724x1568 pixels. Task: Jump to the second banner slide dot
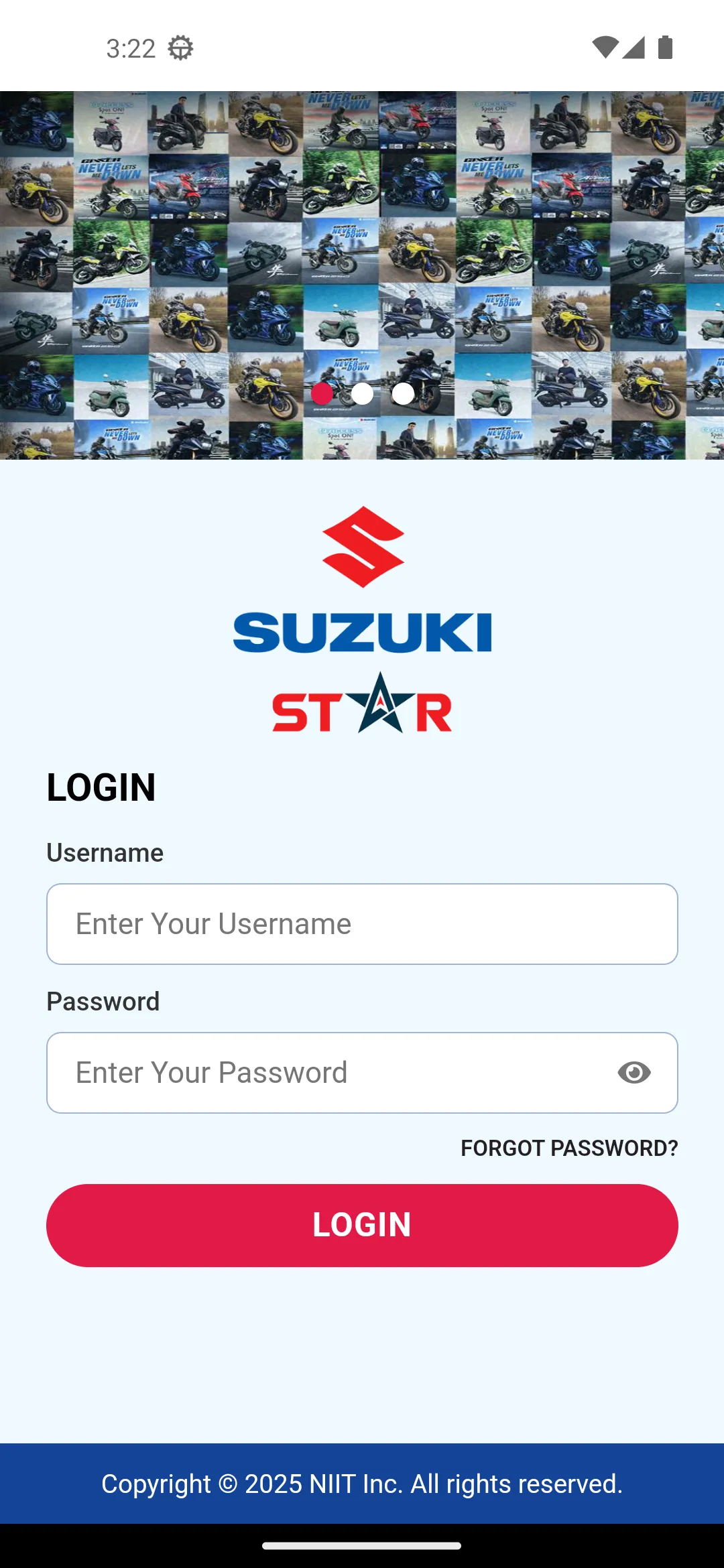pyautogui.click(x=363, y=394)
